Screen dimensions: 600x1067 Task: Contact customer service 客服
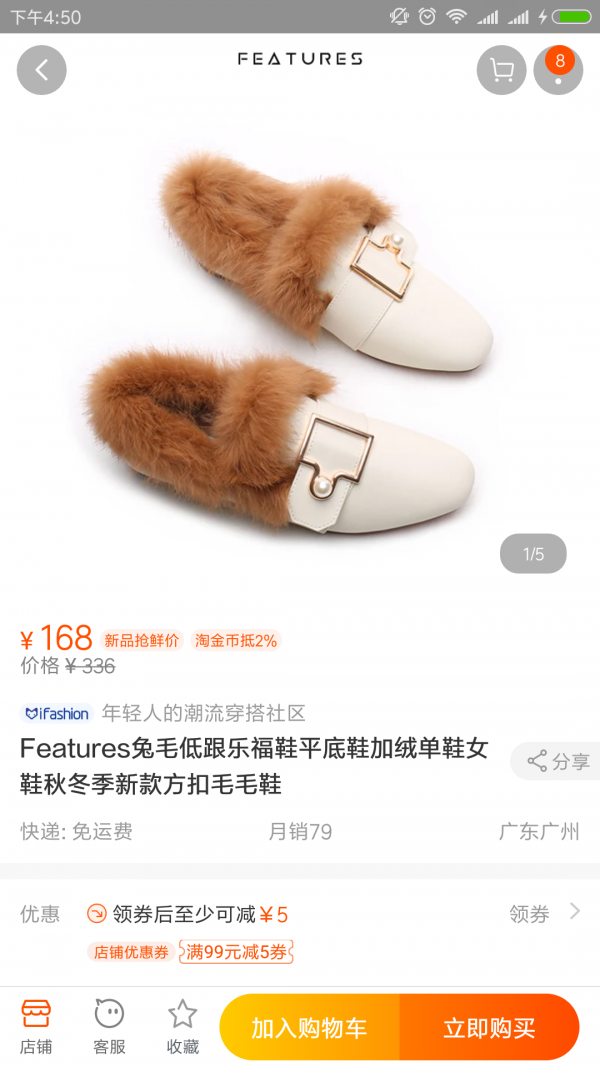click(109, 1027)
